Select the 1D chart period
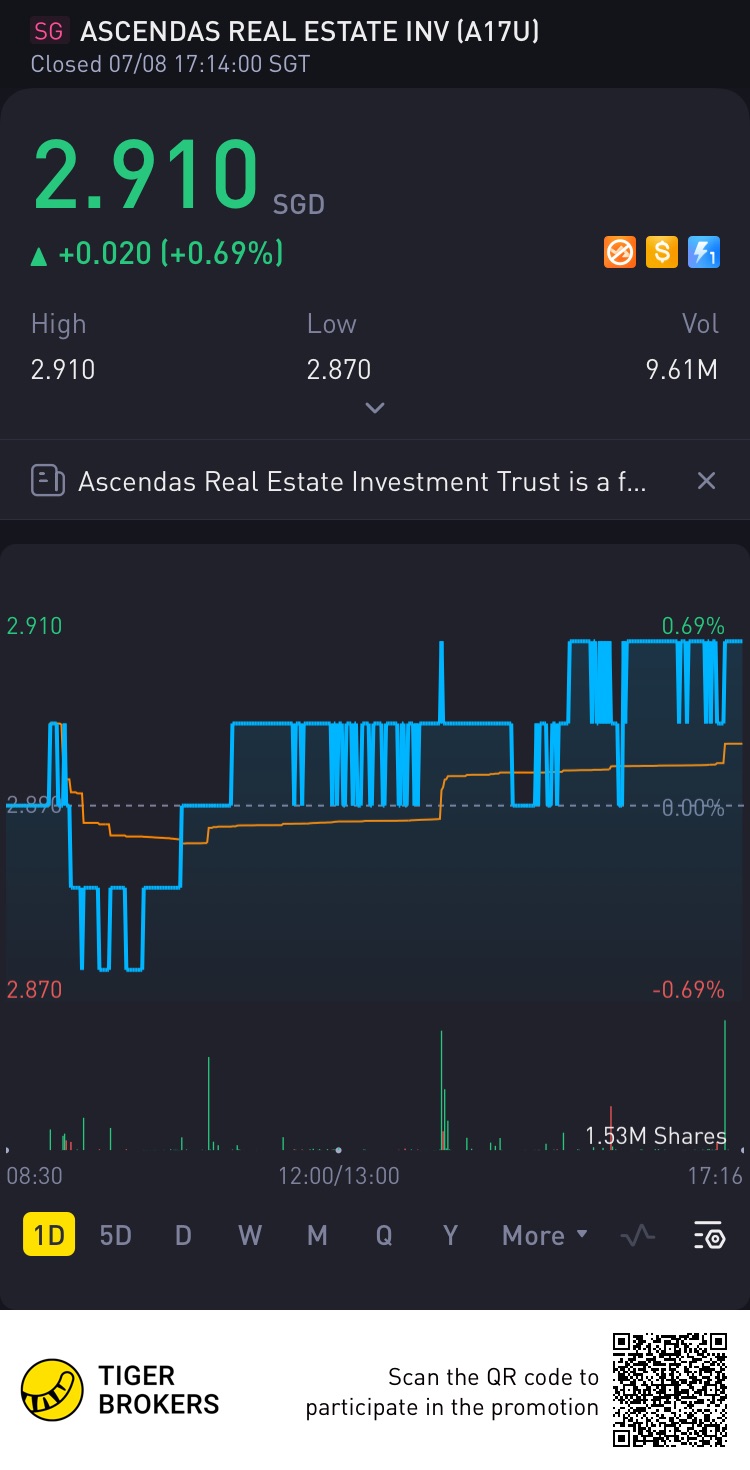 [x=48, y=1235]
